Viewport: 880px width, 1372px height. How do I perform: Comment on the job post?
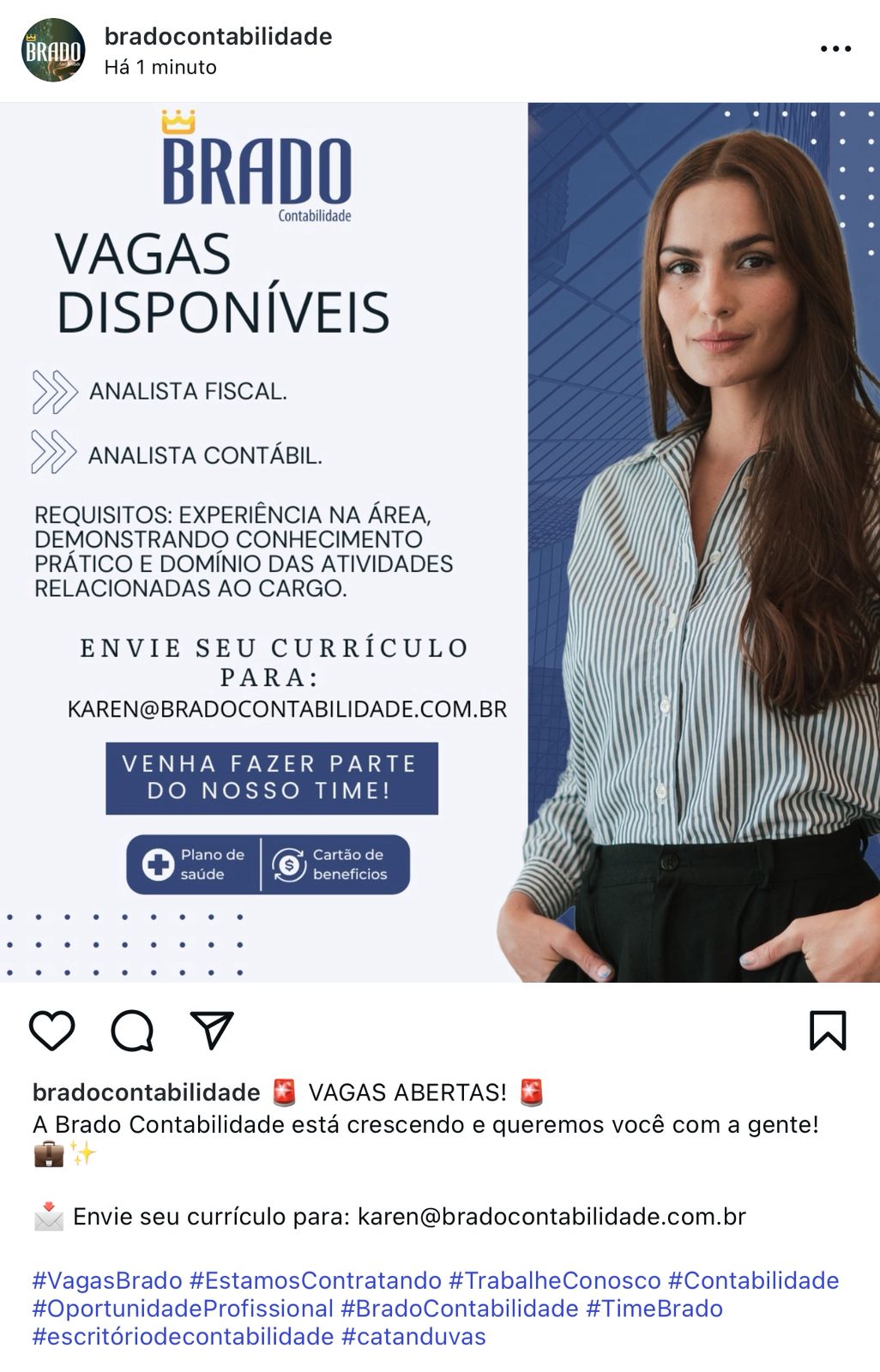click(x=132, y=1030)
